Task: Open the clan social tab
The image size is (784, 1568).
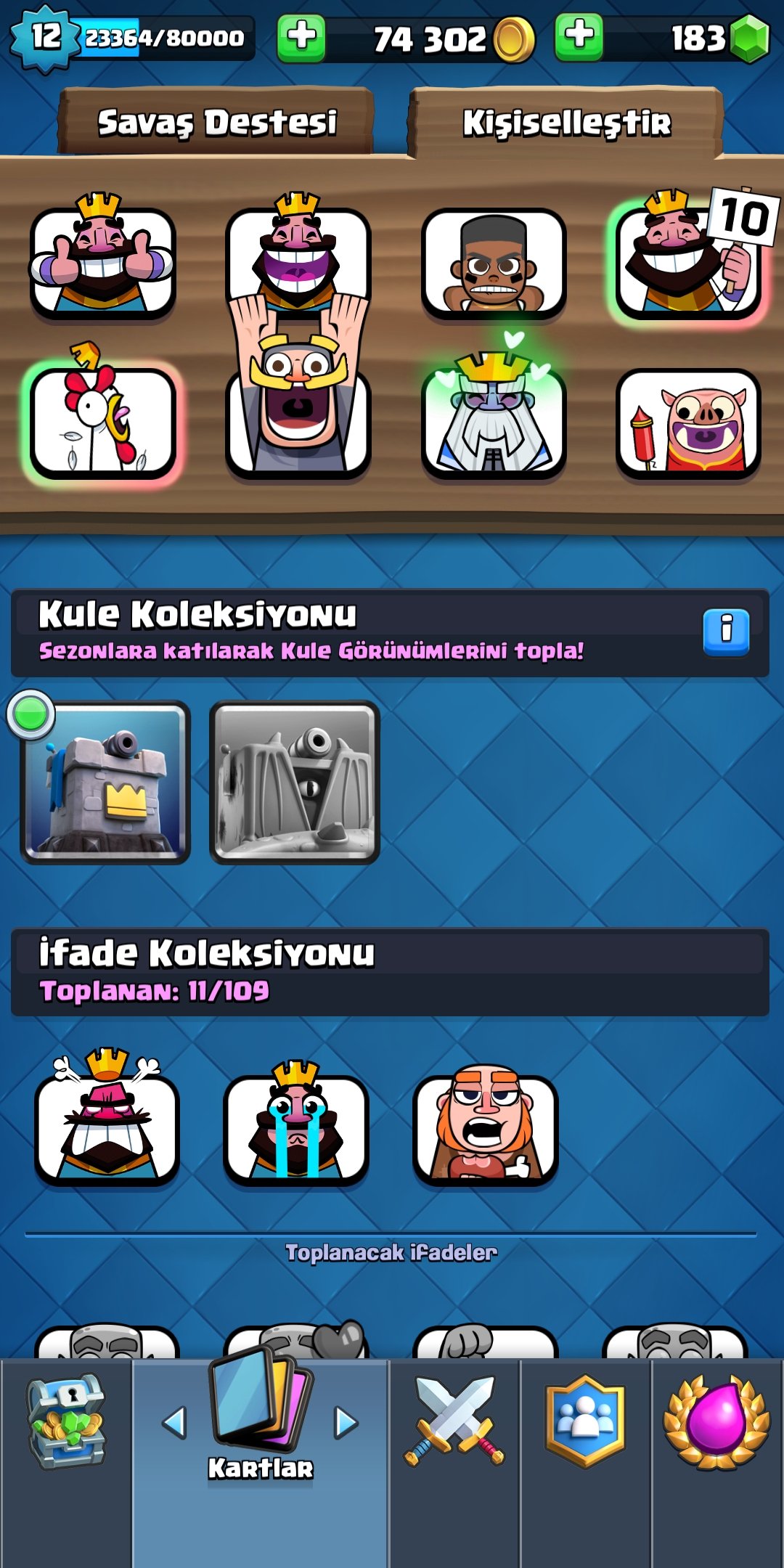Action: tap(585, 1421)
